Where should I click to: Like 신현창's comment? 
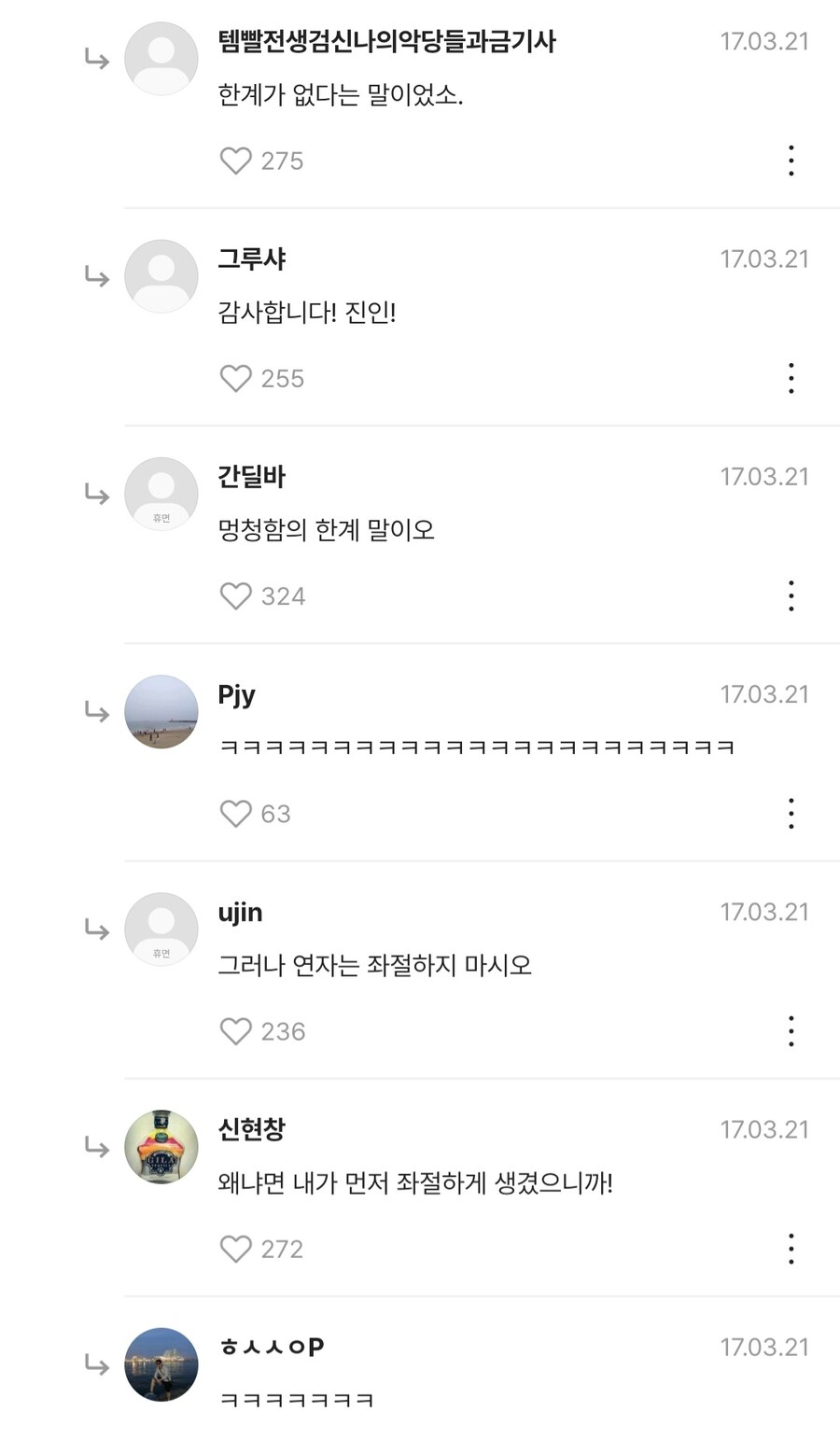(x=234, y=1248)
